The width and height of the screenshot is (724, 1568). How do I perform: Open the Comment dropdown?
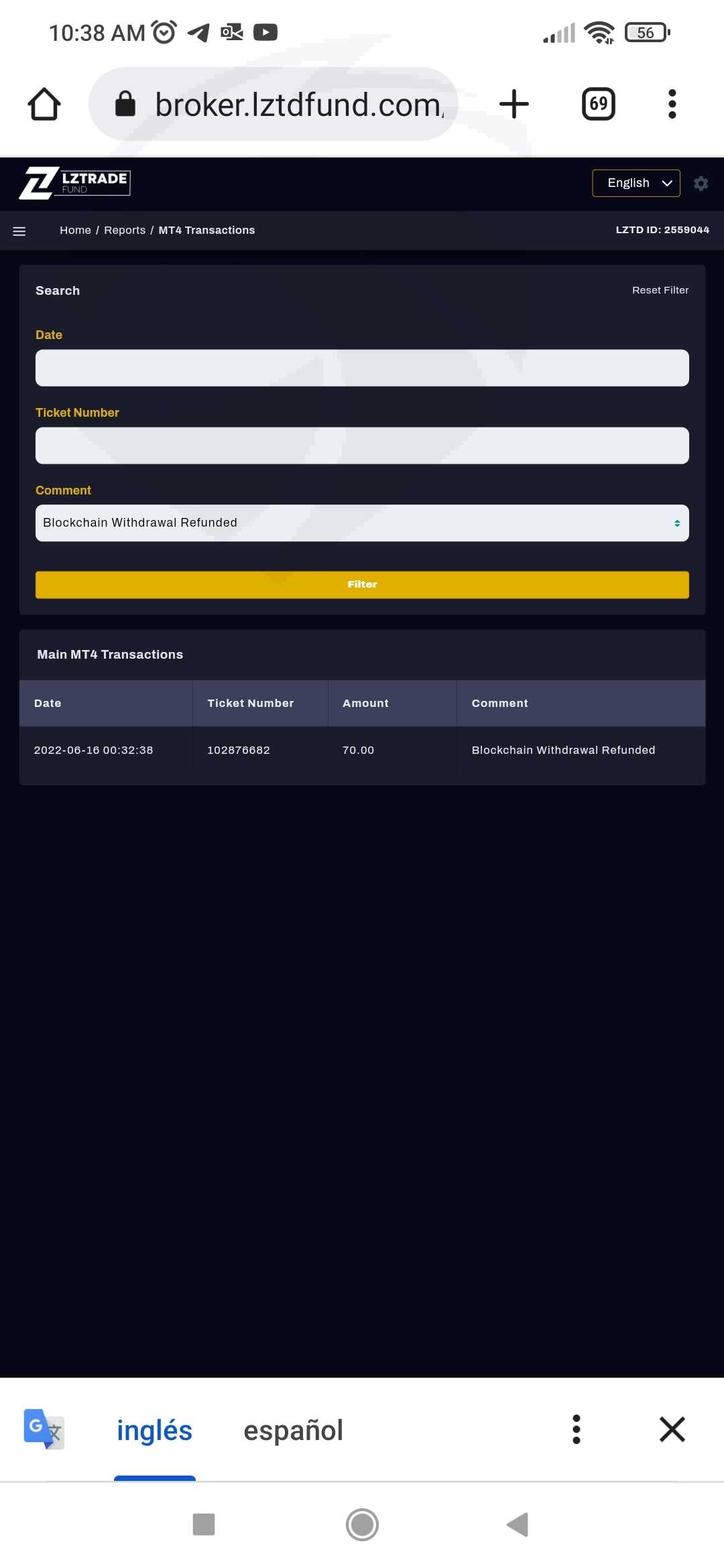click(x=362, y=523)
